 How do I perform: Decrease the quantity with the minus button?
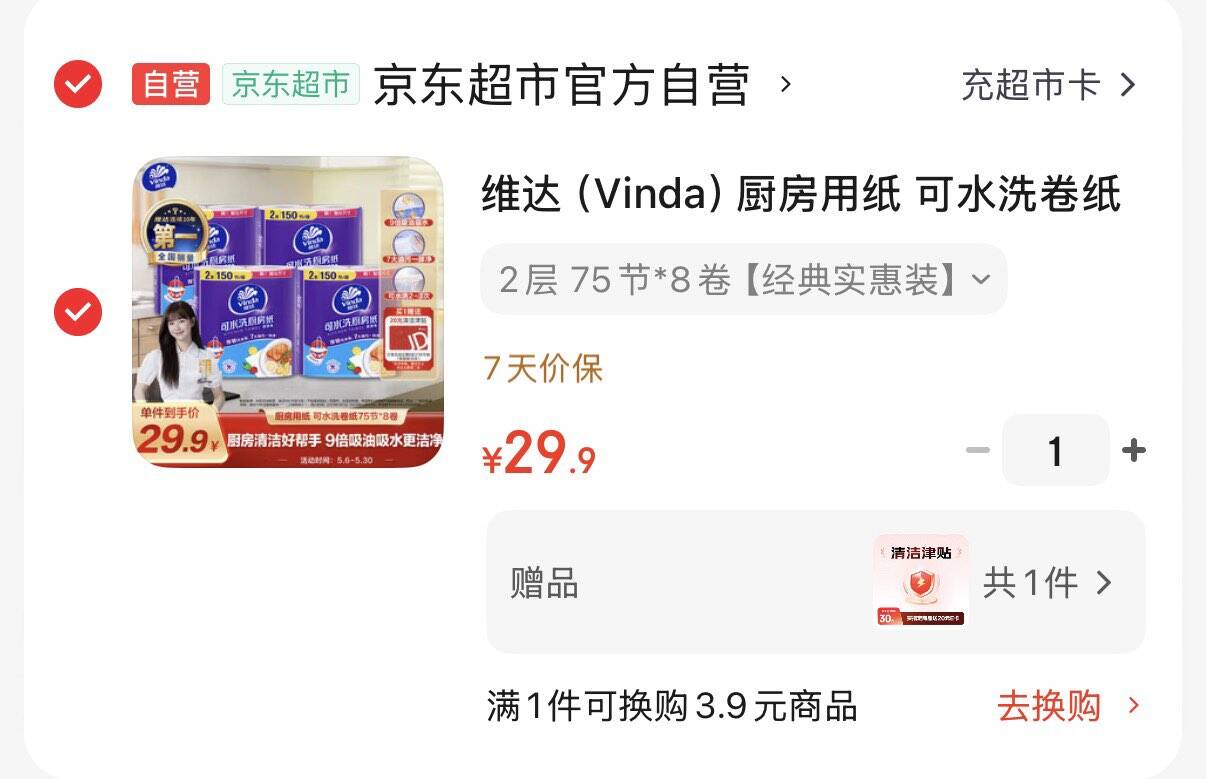pos(977,450)
